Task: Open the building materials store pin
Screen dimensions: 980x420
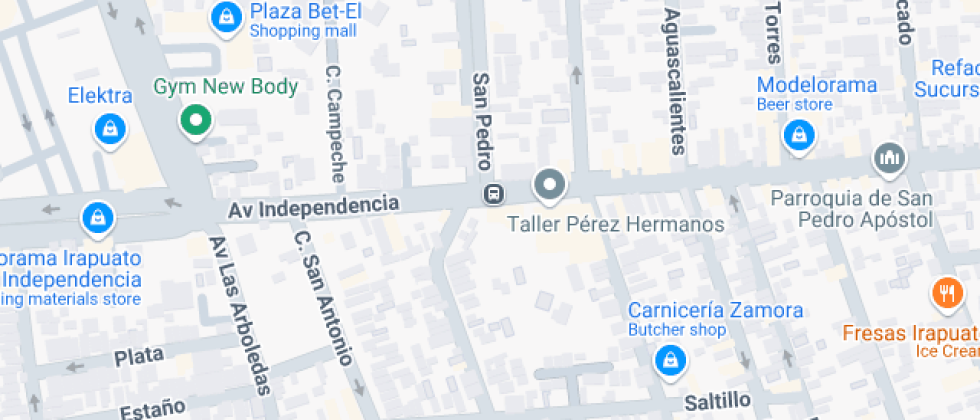Action: (97, 216)
